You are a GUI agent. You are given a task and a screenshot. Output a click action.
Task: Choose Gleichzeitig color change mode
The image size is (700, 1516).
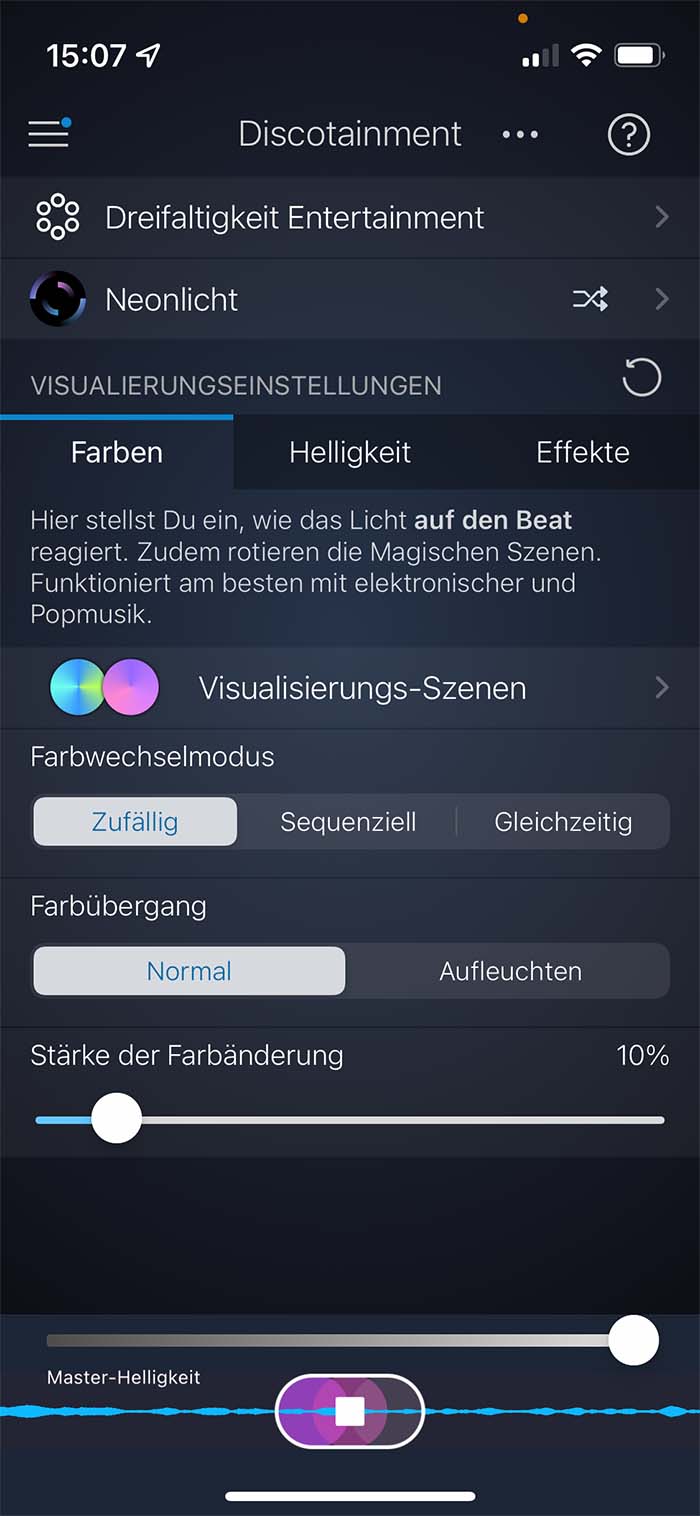coord(563,822)
